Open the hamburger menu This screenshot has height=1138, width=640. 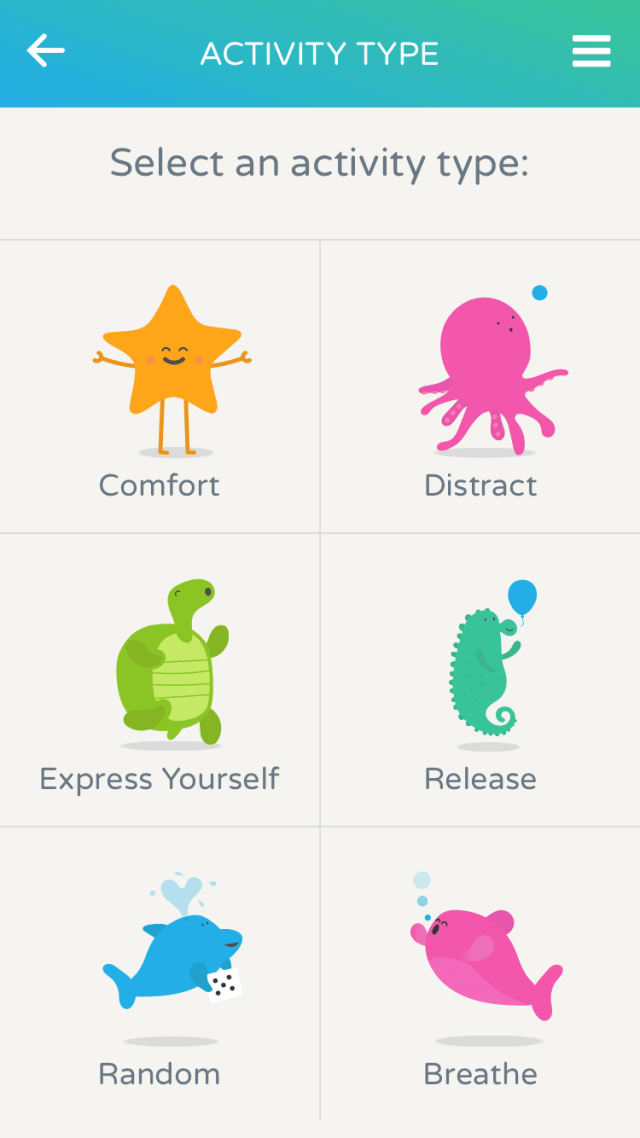click(591, 51)
